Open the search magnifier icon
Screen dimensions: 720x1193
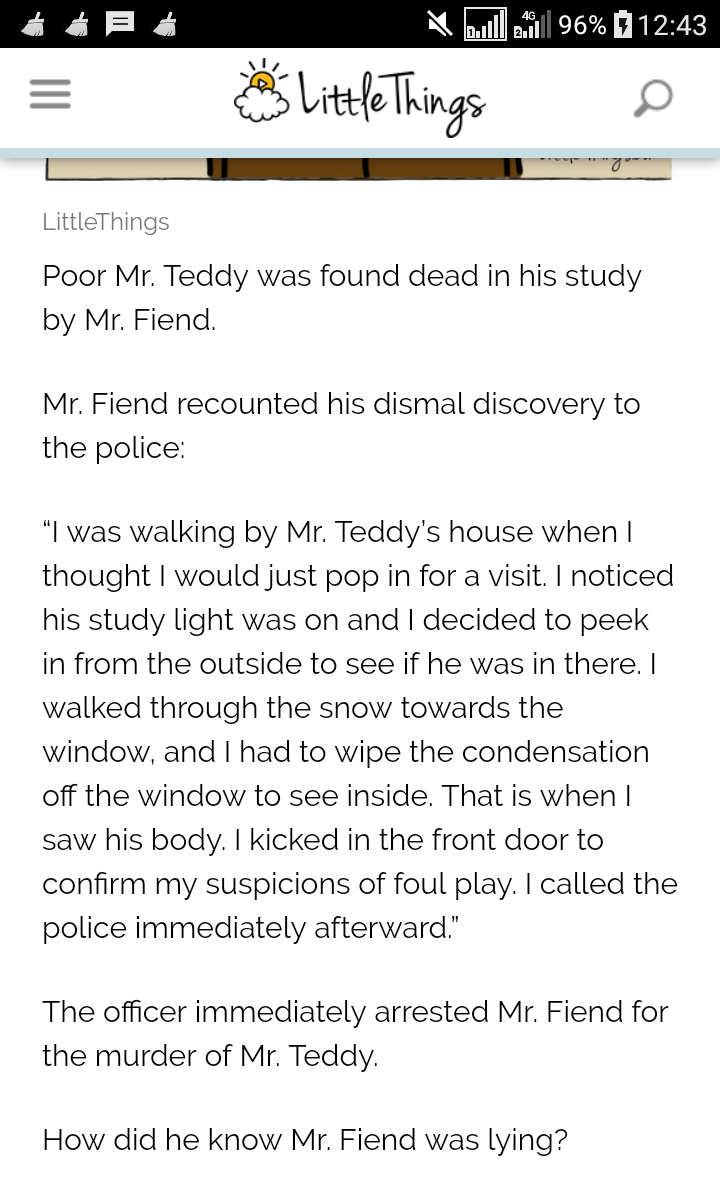[x=653, y=98]
